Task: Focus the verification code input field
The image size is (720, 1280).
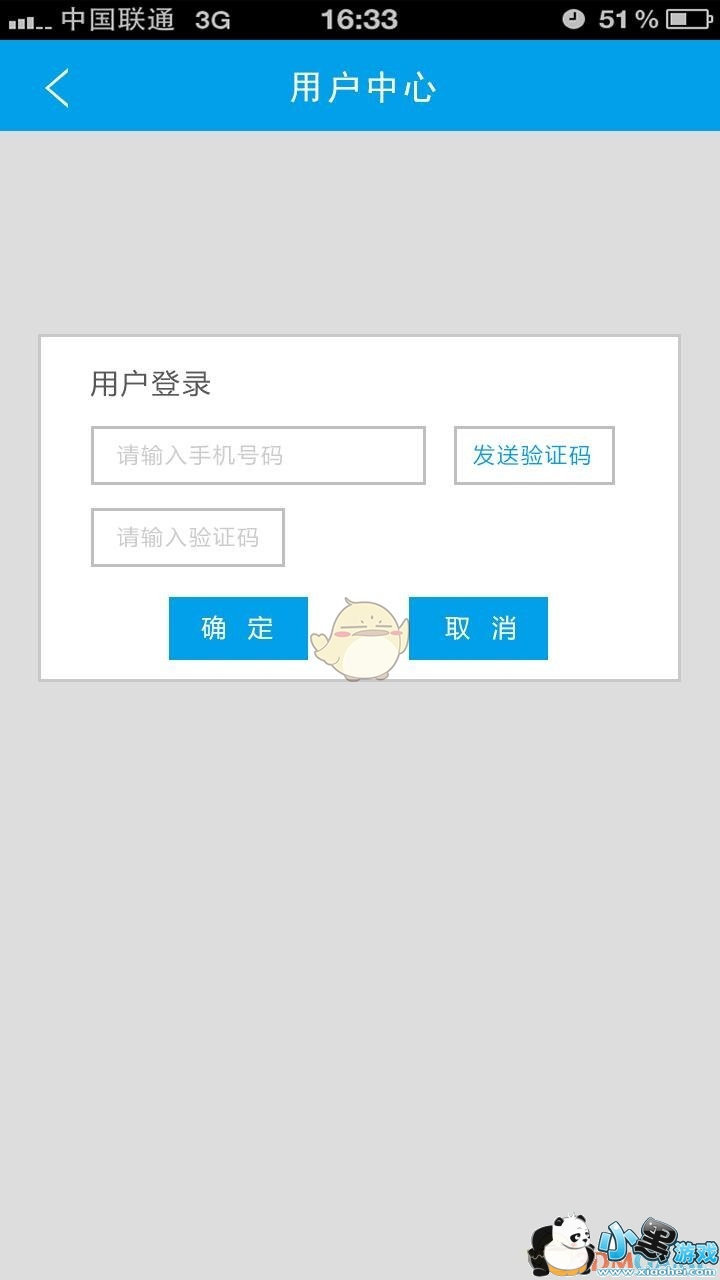Action: [188, 538]
